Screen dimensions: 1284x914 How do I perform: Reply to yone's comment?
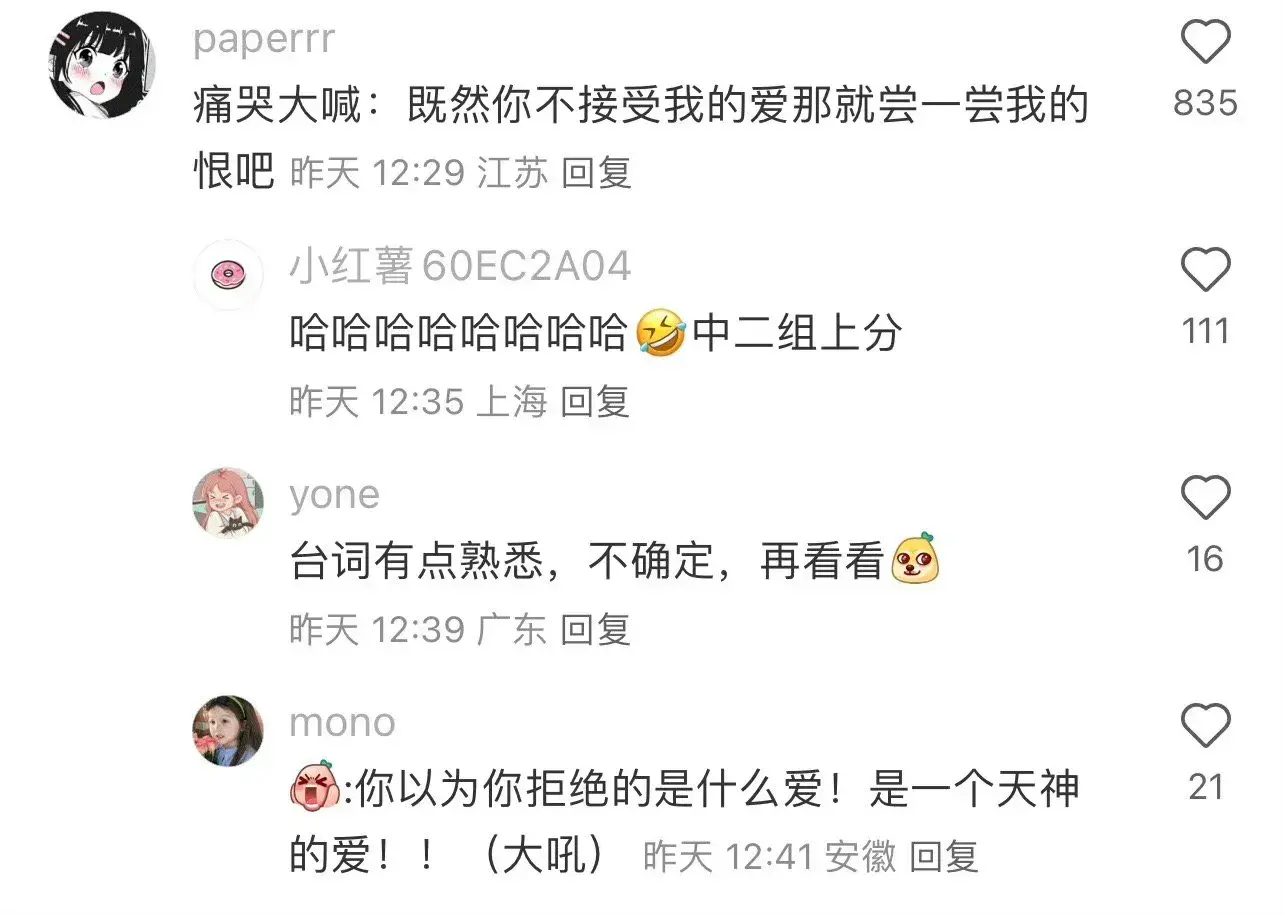(595, 629)
